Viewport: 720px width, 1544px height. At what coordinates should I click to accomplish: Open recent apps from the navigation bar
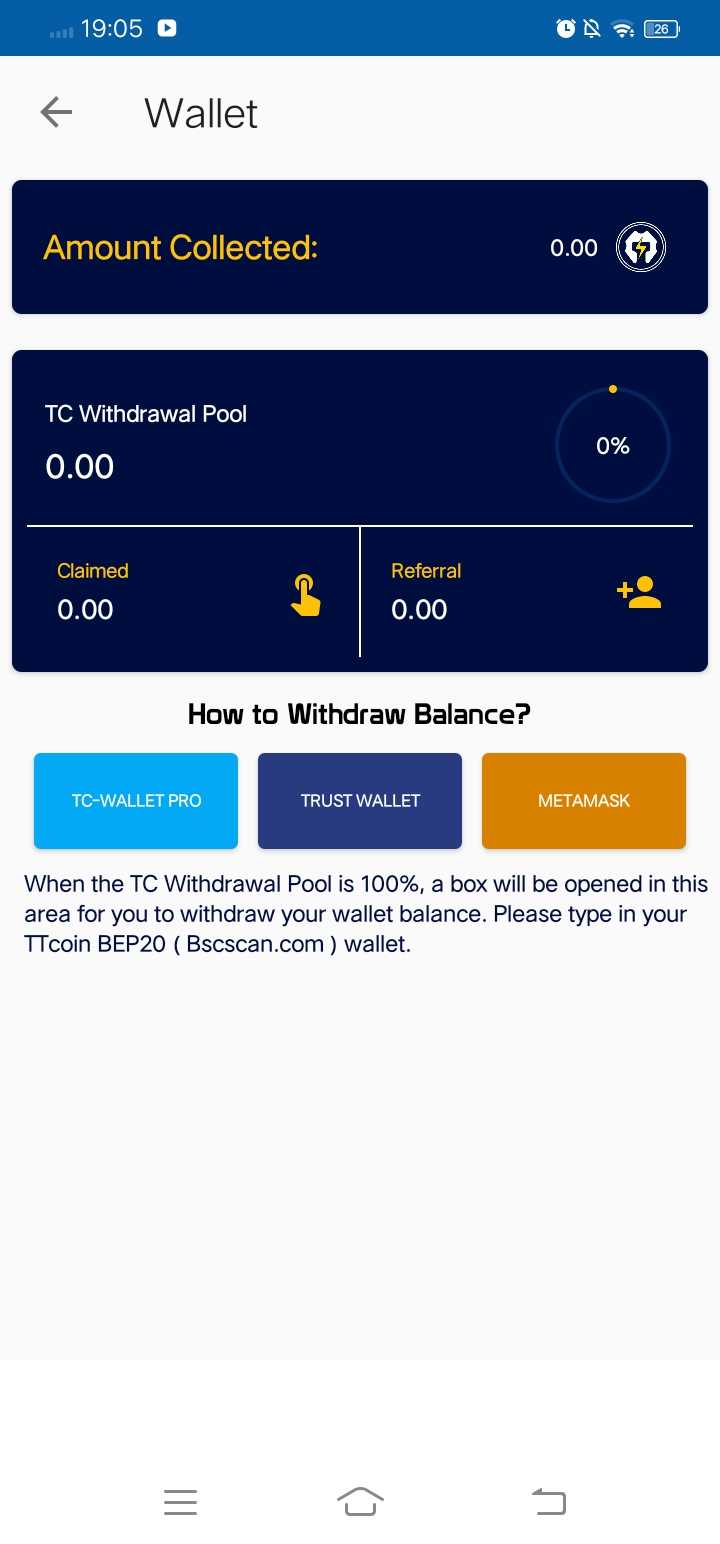[180, 1501]
